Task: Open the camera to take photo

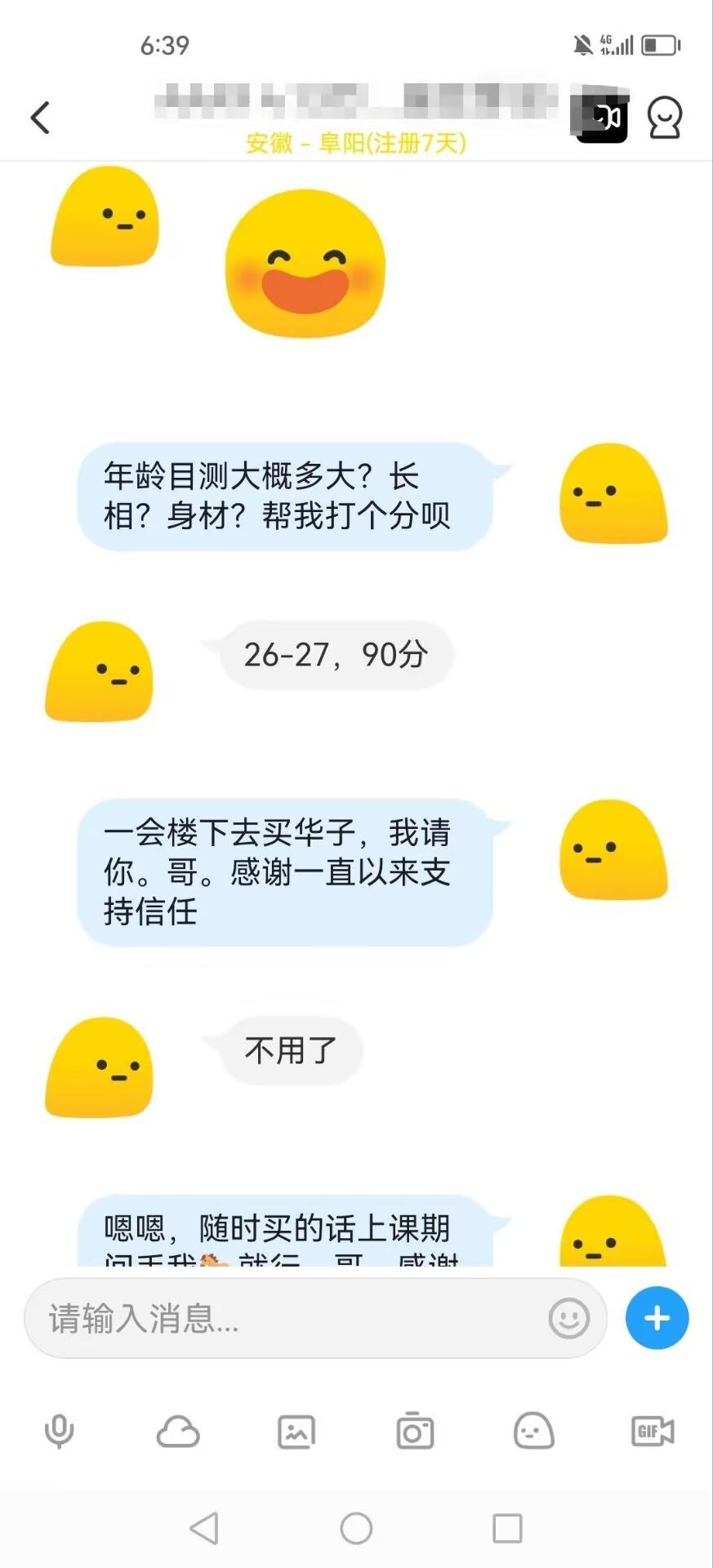Action: tap(415, 1432)
